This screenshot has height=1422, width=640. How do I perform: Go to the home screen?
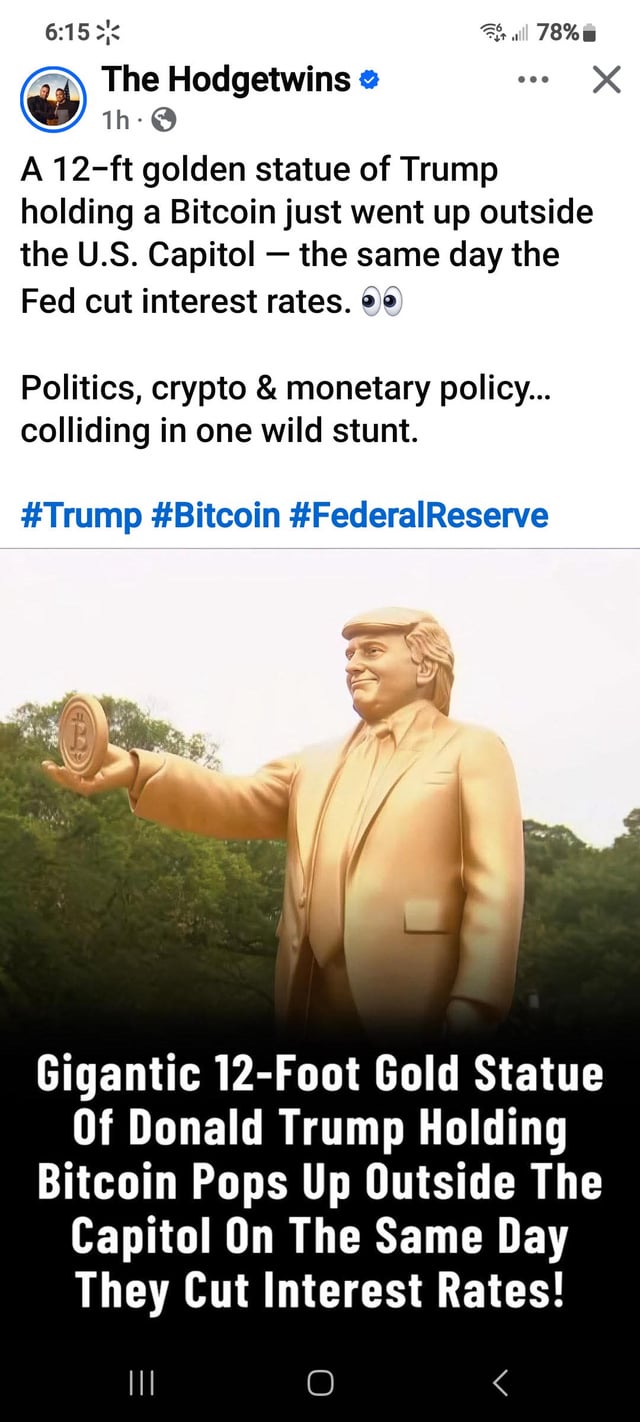(320, 1382)
